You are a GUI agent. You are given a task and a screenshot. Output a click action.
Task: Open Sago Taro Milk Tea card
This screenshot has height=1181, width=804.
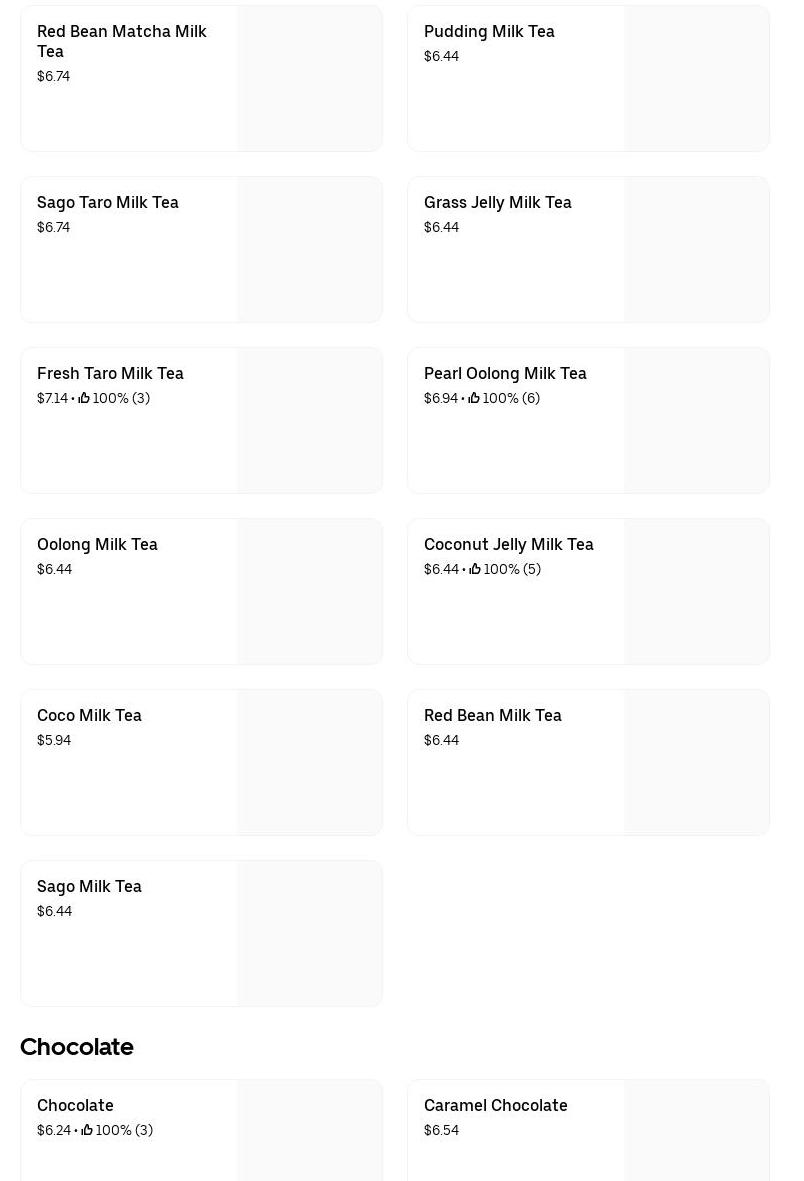point(201,249)
